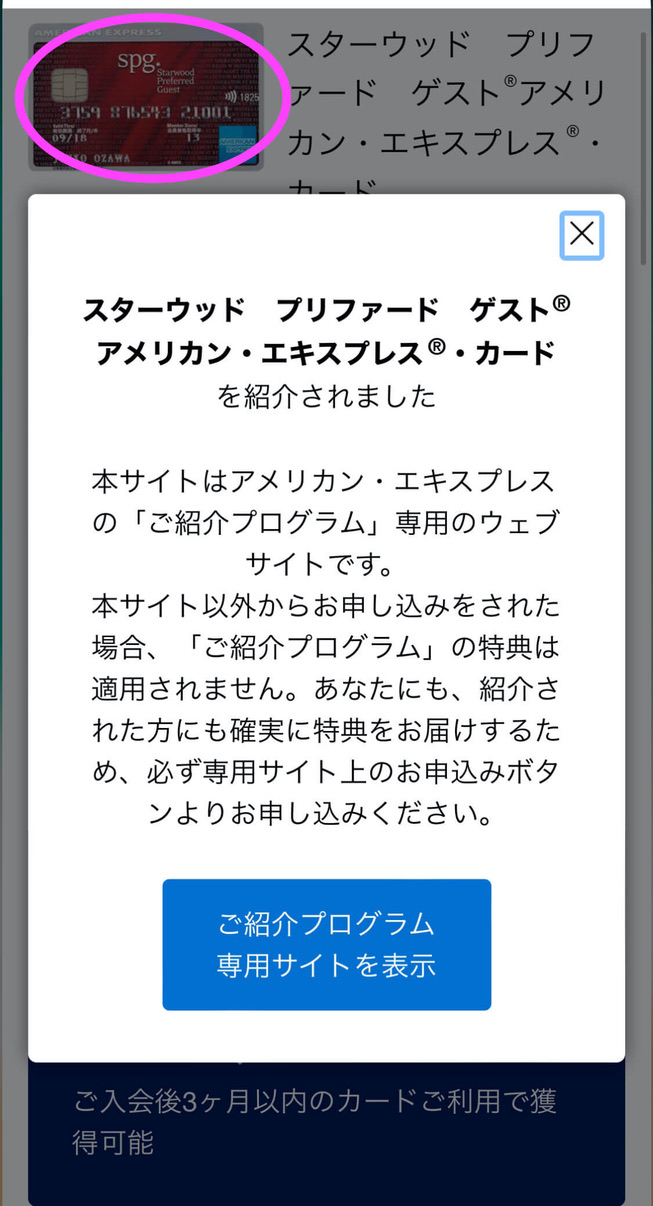Tap ご紹介プログラム専用サイトを表示 button

327,944
